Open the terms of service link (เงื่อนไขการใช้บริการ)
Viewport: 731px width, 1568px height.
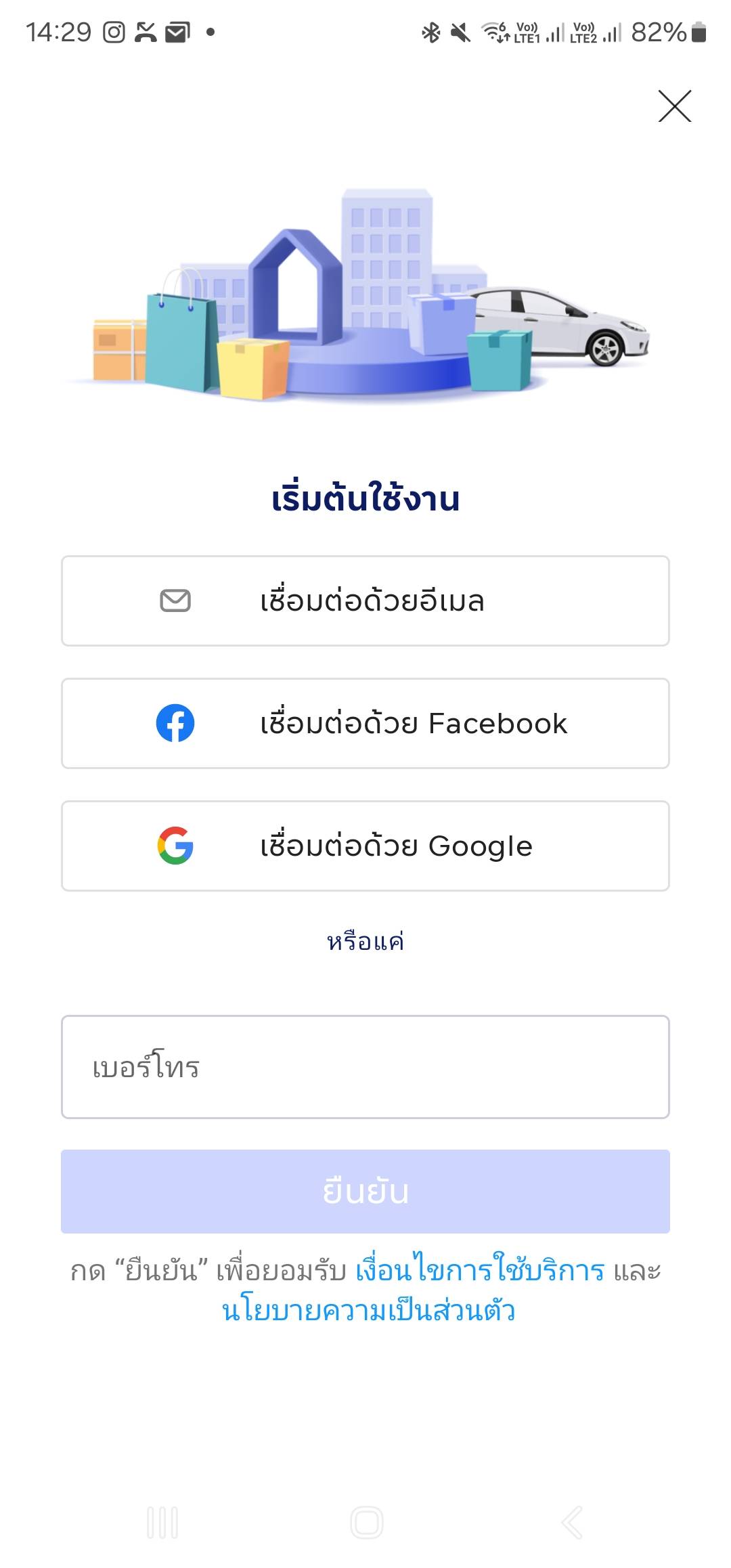pyautogui.click(x=480, y=1269)
